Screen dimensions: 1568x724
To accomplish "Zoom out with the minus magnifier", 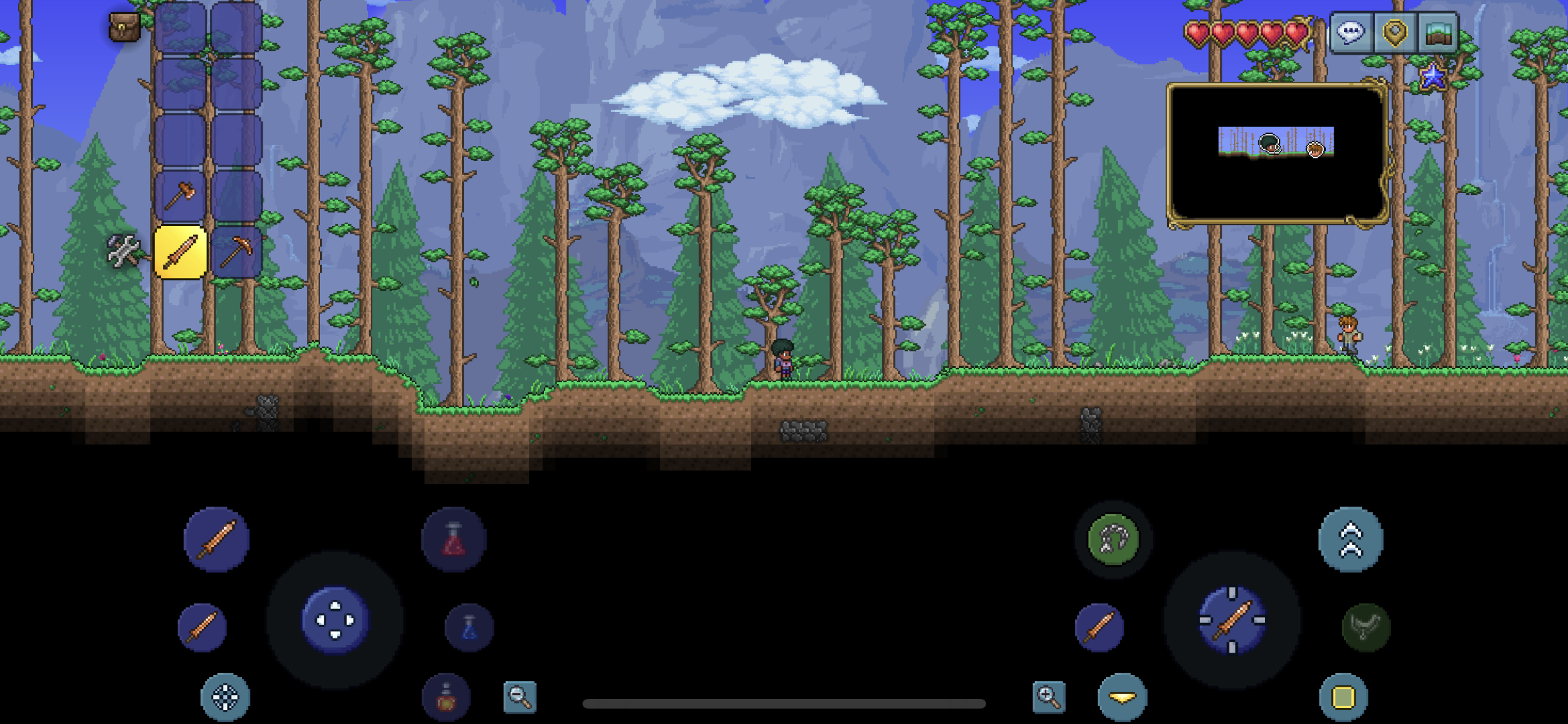I will pos(519,696).
